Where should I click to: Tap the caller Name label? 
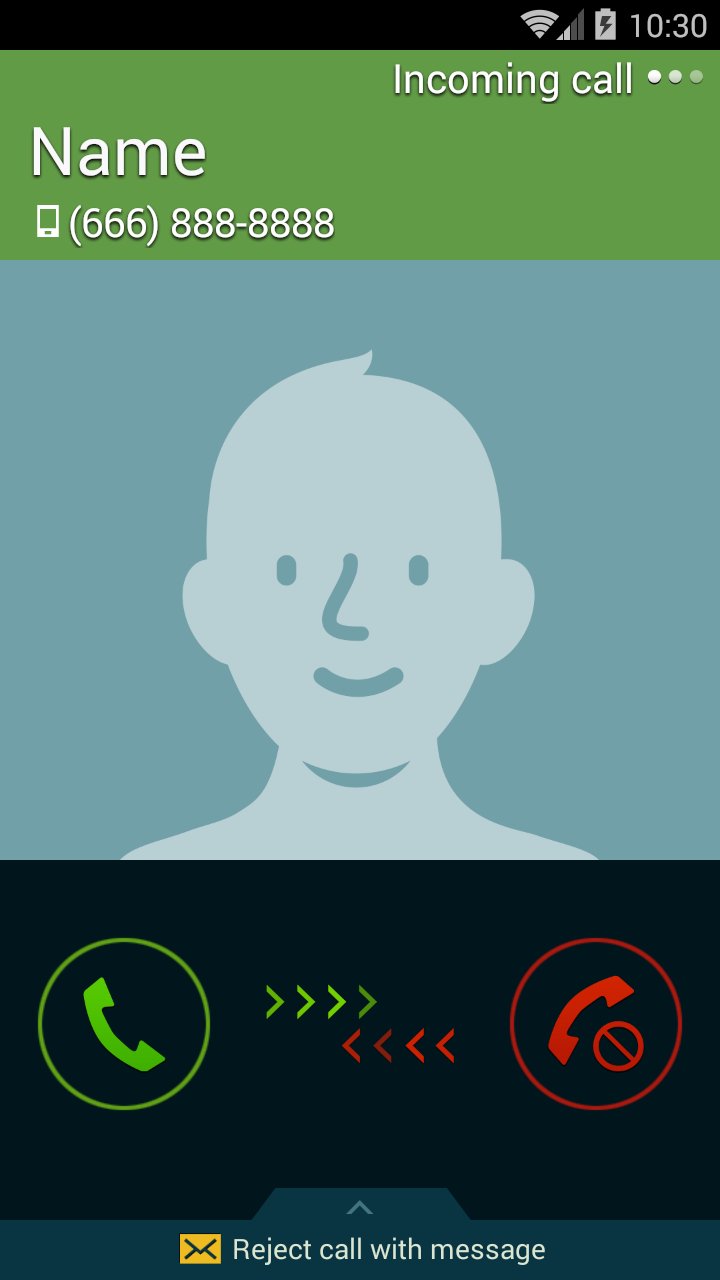(x=119, y=152)
